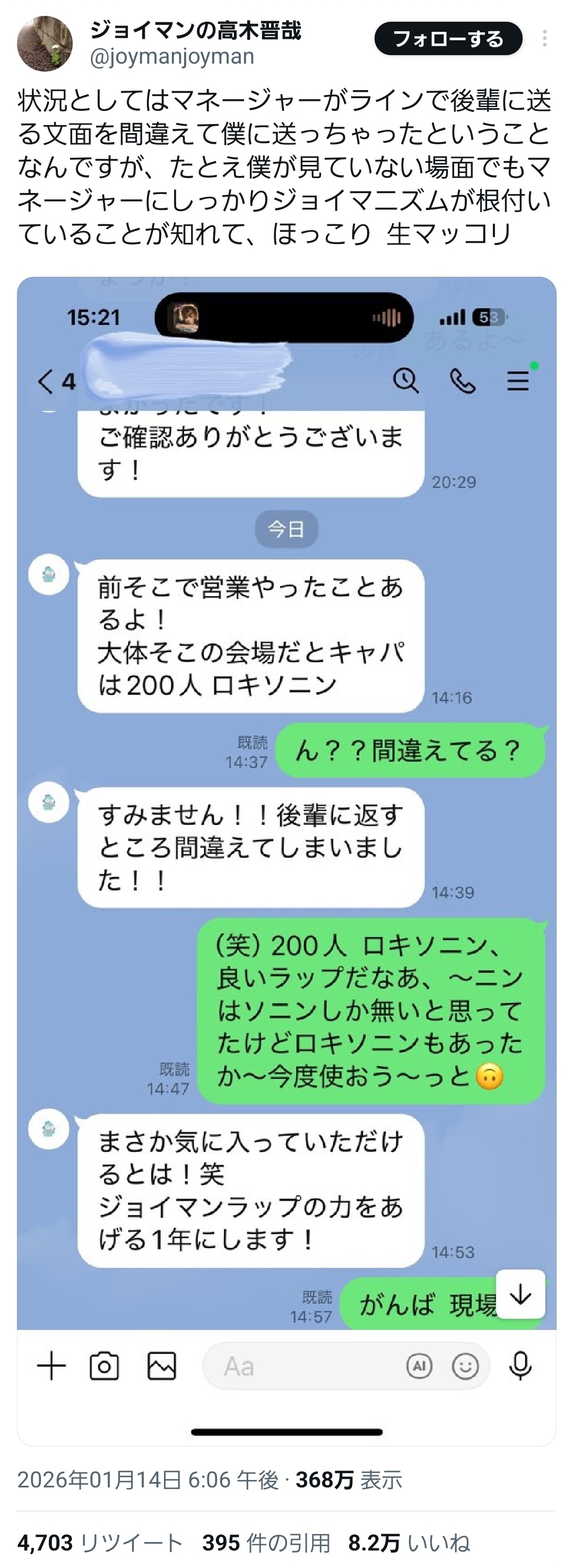This screenshot has width=573, height=1568.
Task: See who gave the 8.2万 いいね
Action: pyautogui.click(x=409, y=1543)
